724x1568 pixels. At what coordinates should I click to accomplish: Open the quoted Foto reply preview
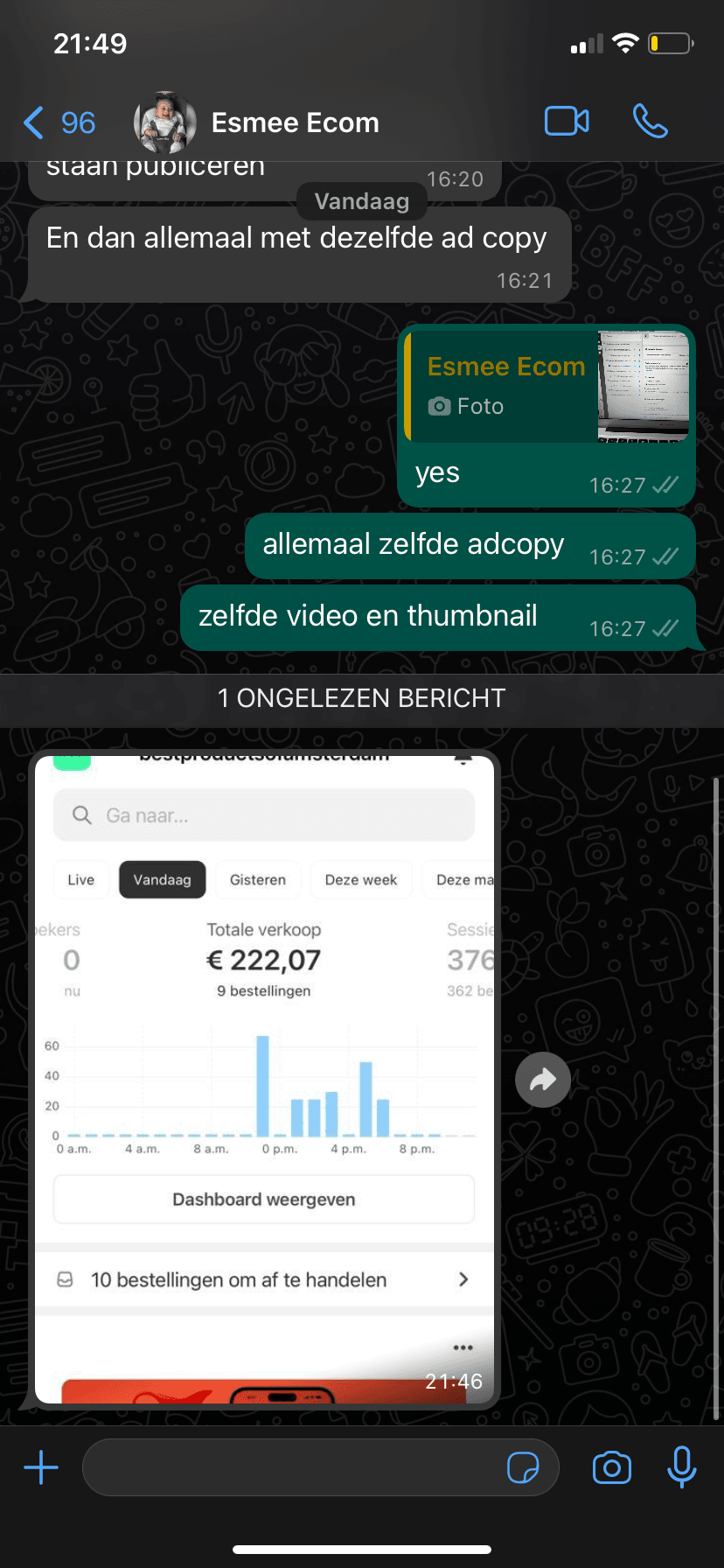(546, 386)
